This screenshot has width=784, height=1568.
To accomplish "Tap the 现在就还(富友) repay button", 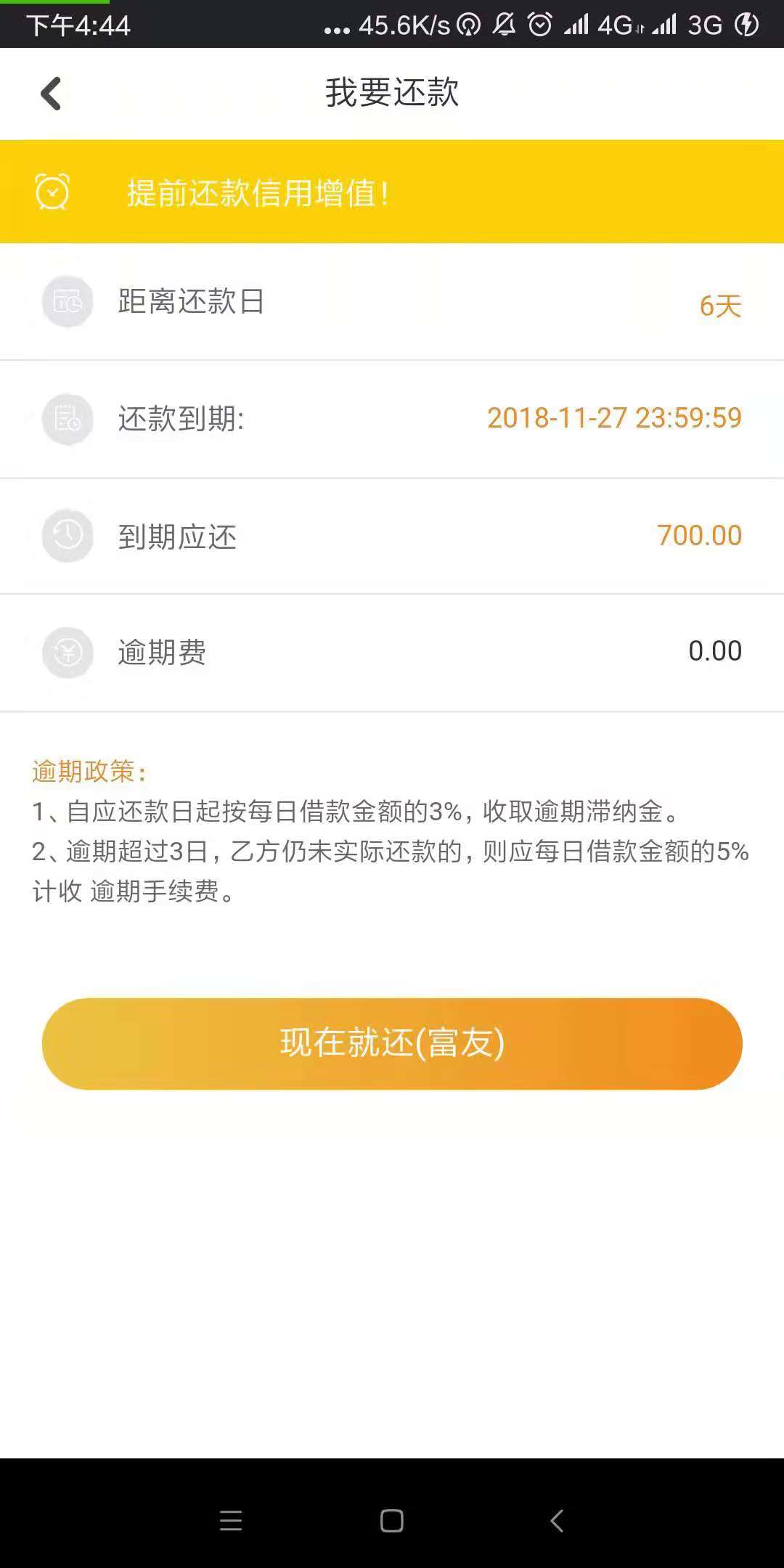I will tap(392, 1044).
